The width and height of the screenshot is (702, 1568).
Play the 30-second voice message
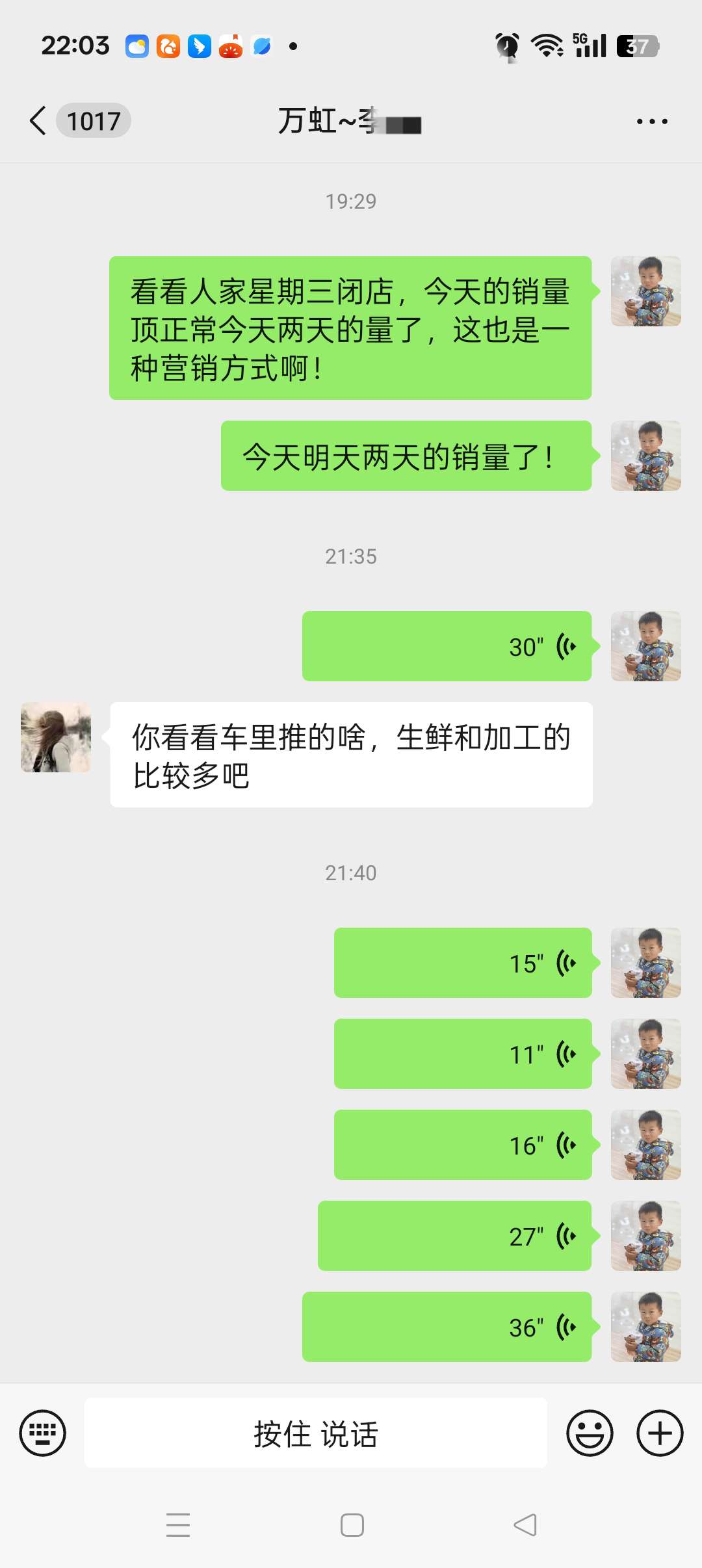click(447, 646)
